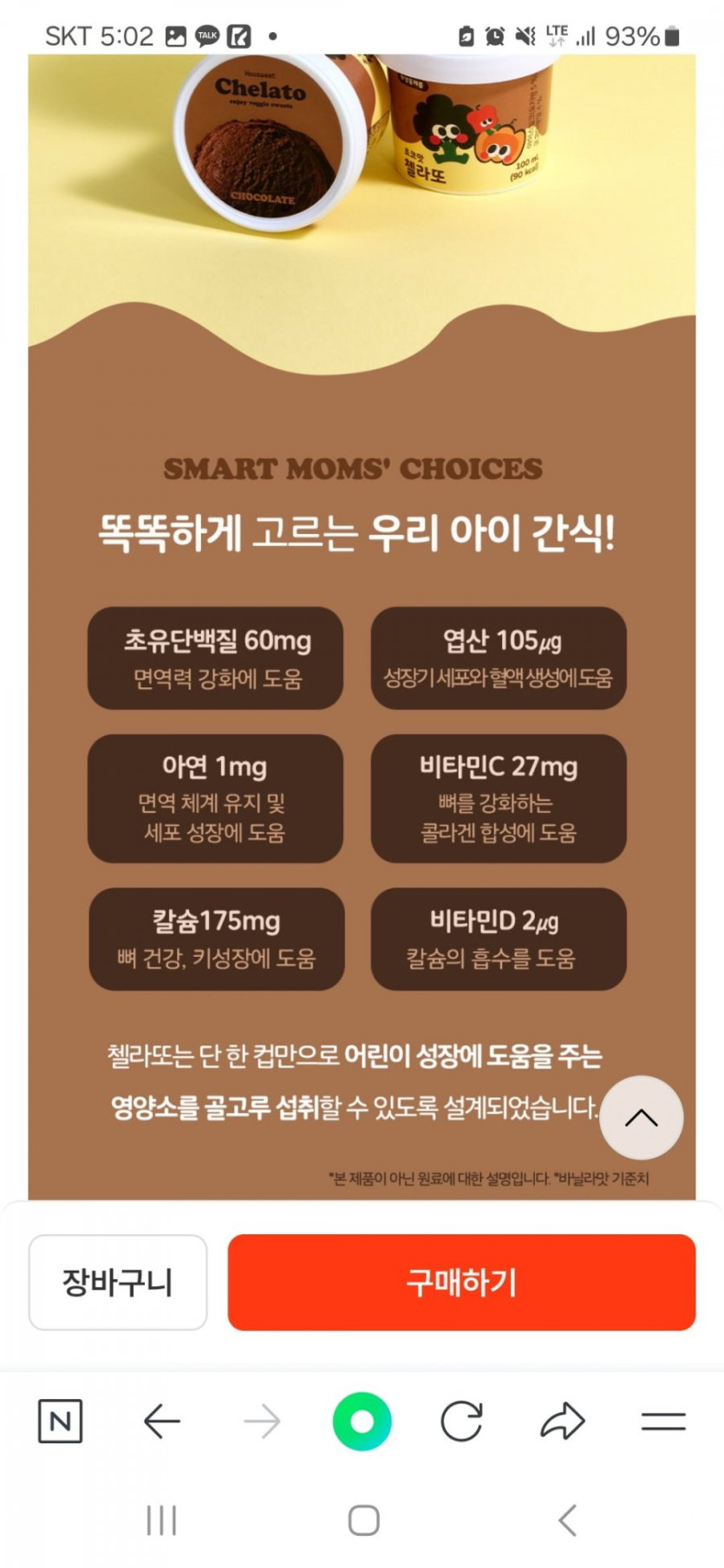Open the browser hamburger menu
The image size is (724, 1568).
663,1421
